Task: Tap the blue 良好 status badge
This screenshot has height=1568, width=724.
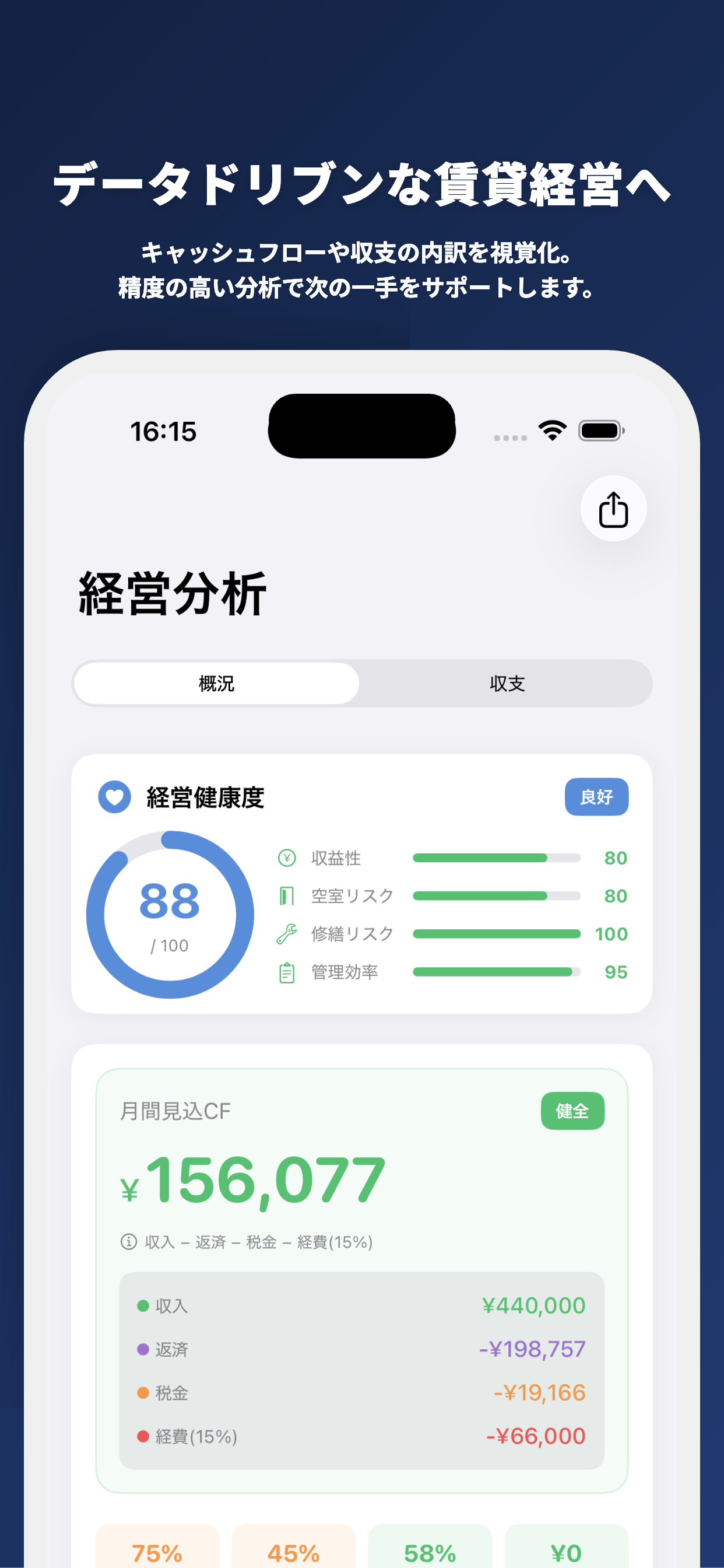Action: pyautogui.click(x=596, y=796)
